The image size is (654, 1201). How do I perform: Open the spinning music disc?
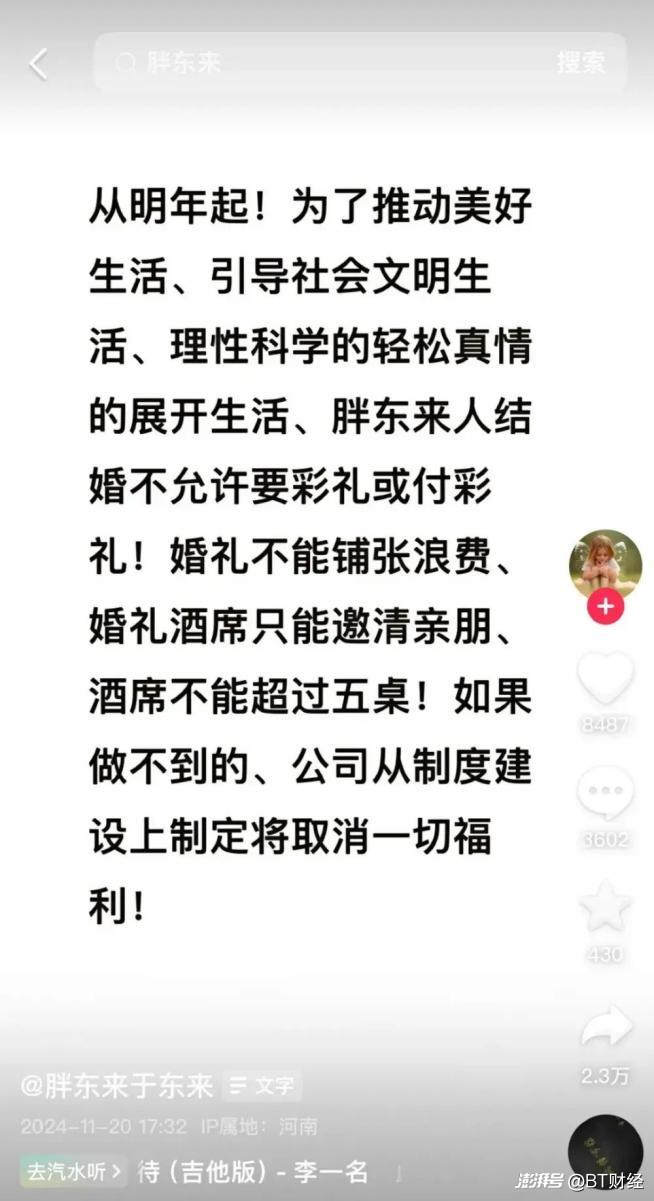[x=605, y=1150]
